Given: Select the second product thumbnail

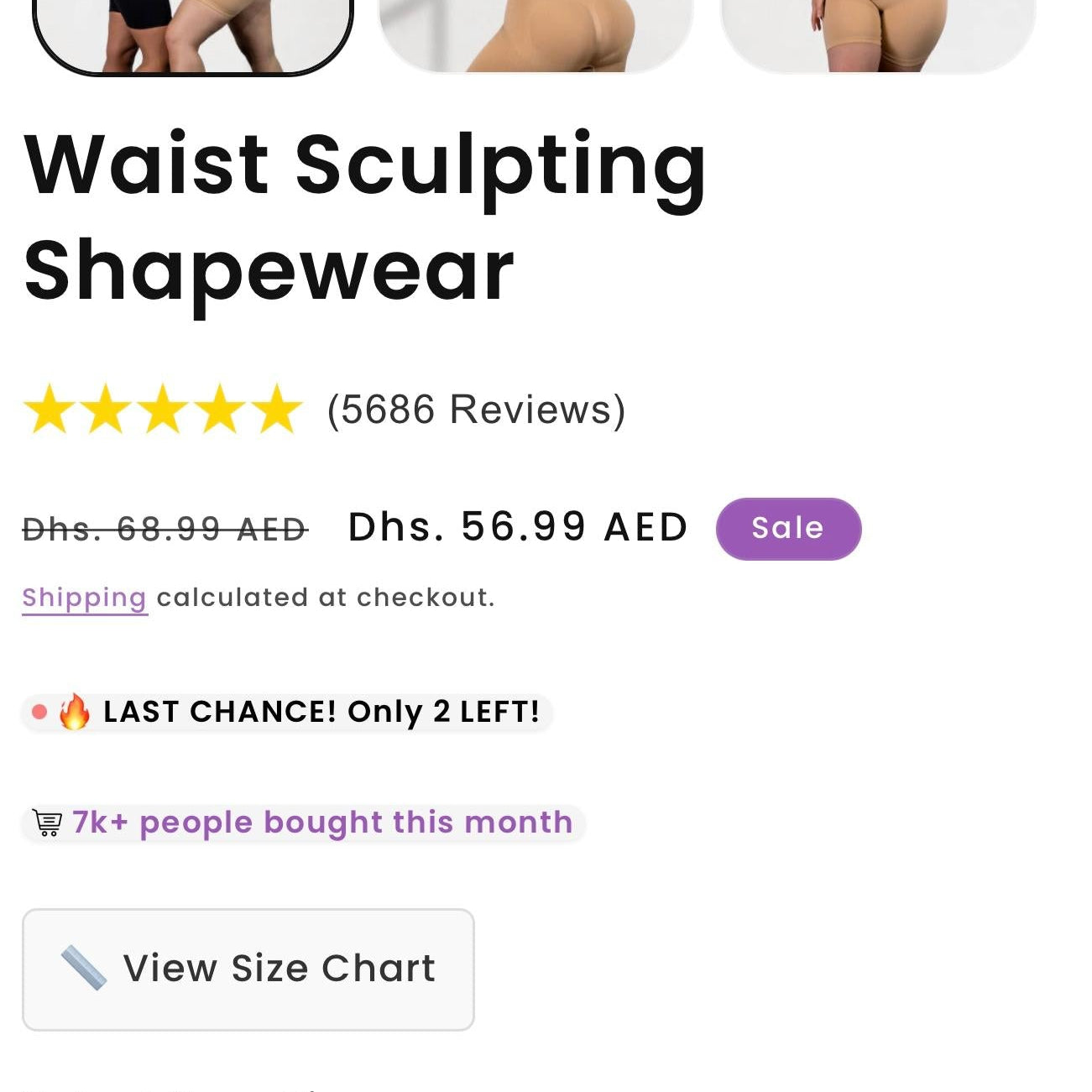Looking at the screenshot, I should [x=536, y=34].
